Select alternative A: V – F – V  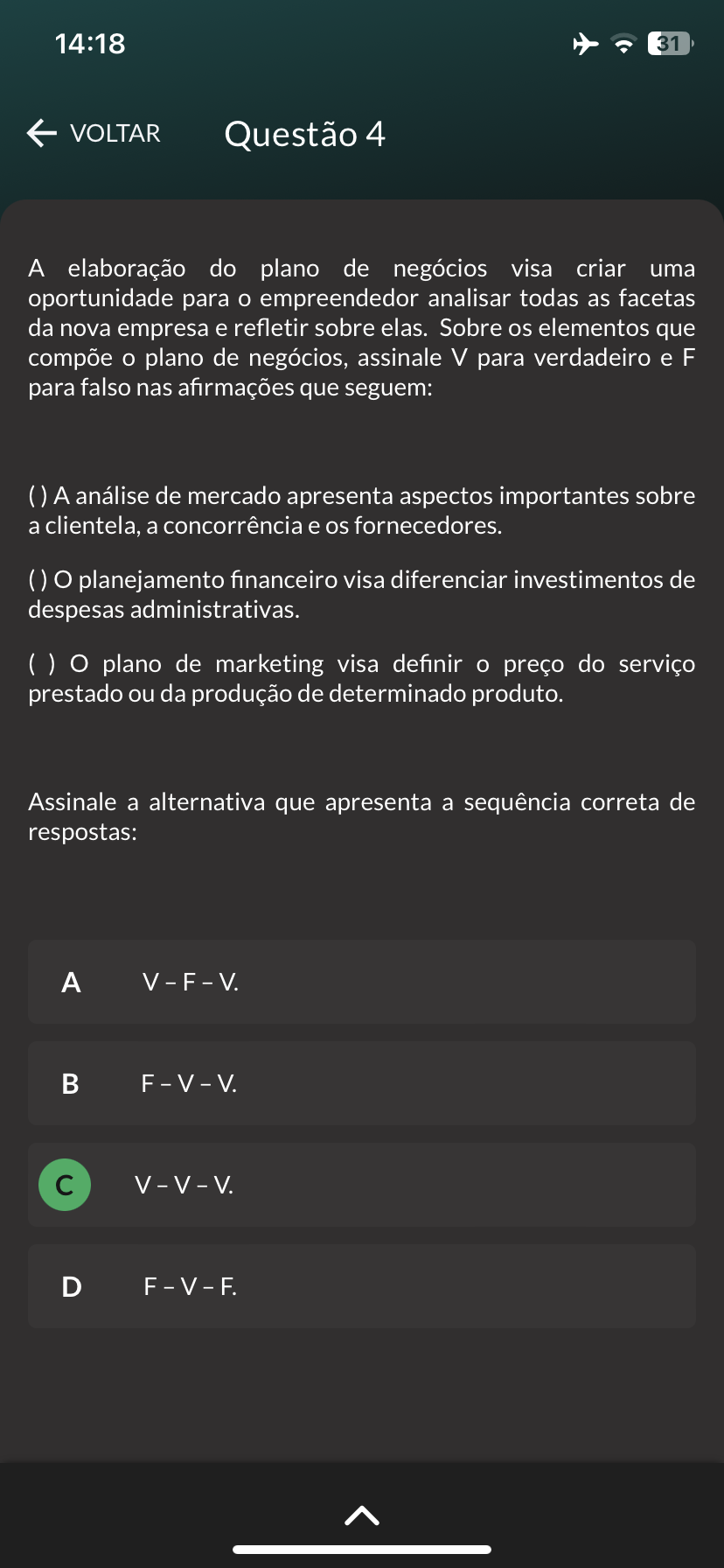[361, 982]
